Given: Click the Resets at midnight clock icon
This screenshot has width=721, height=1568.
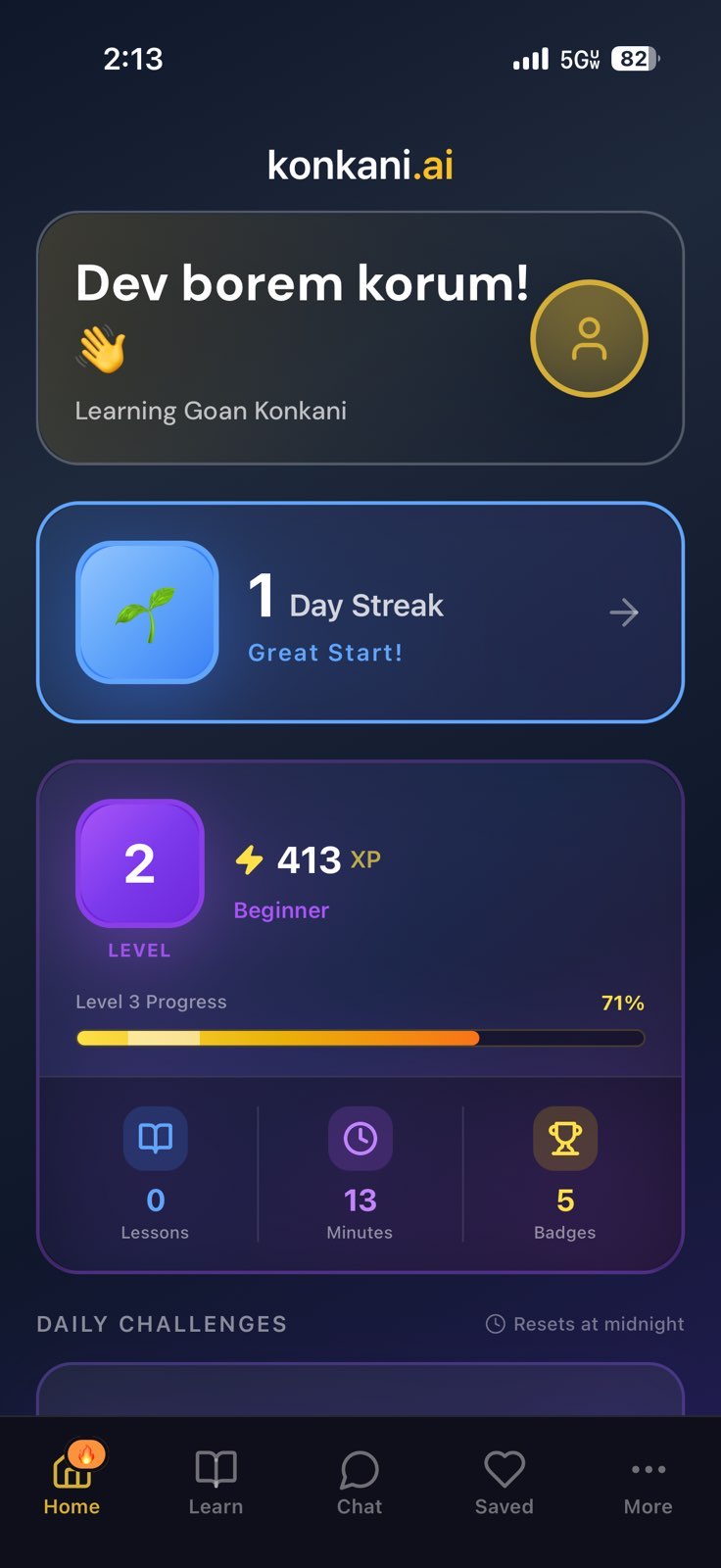Looking at the screenshot, I should (495, 1323).
